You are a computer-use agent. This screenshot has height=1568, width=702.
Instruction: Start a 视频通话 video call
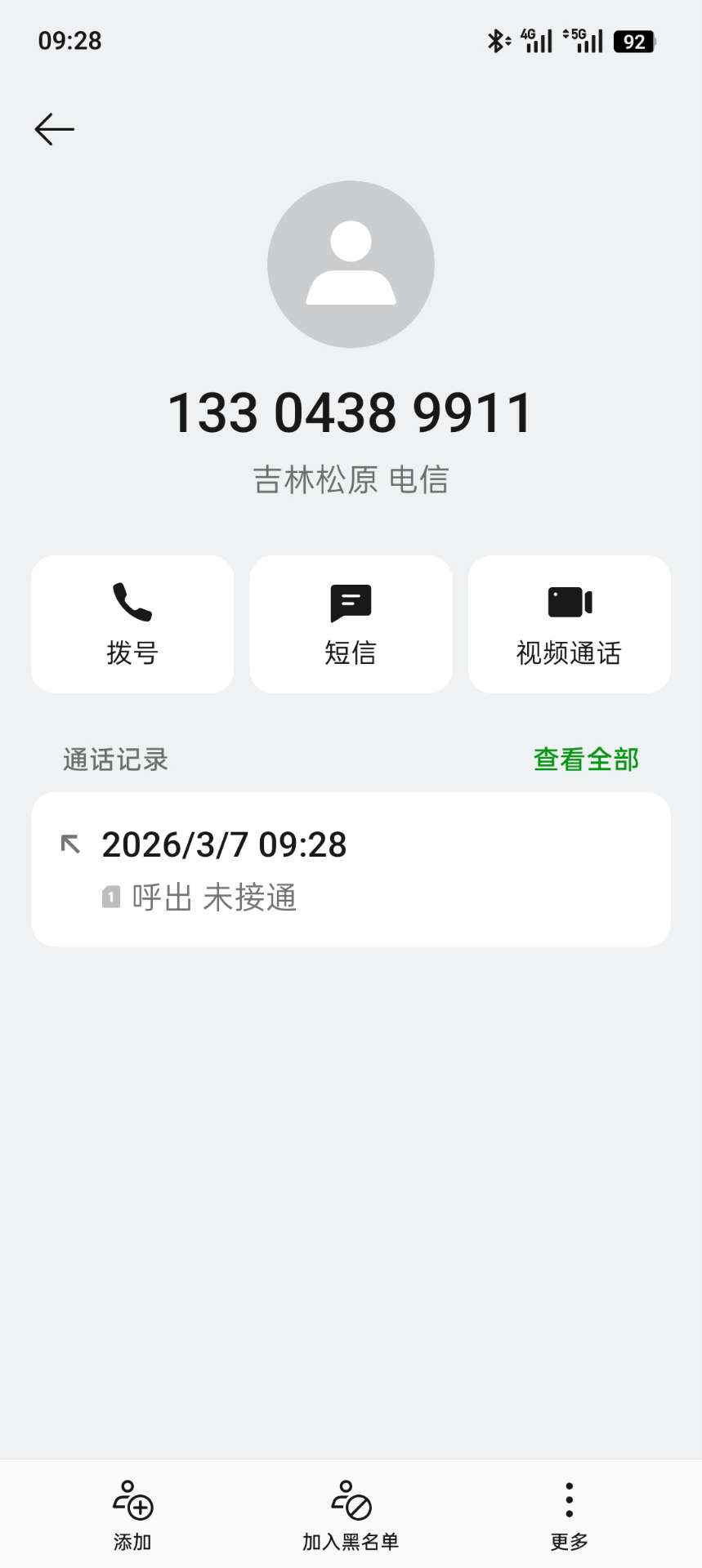point(569,624)
